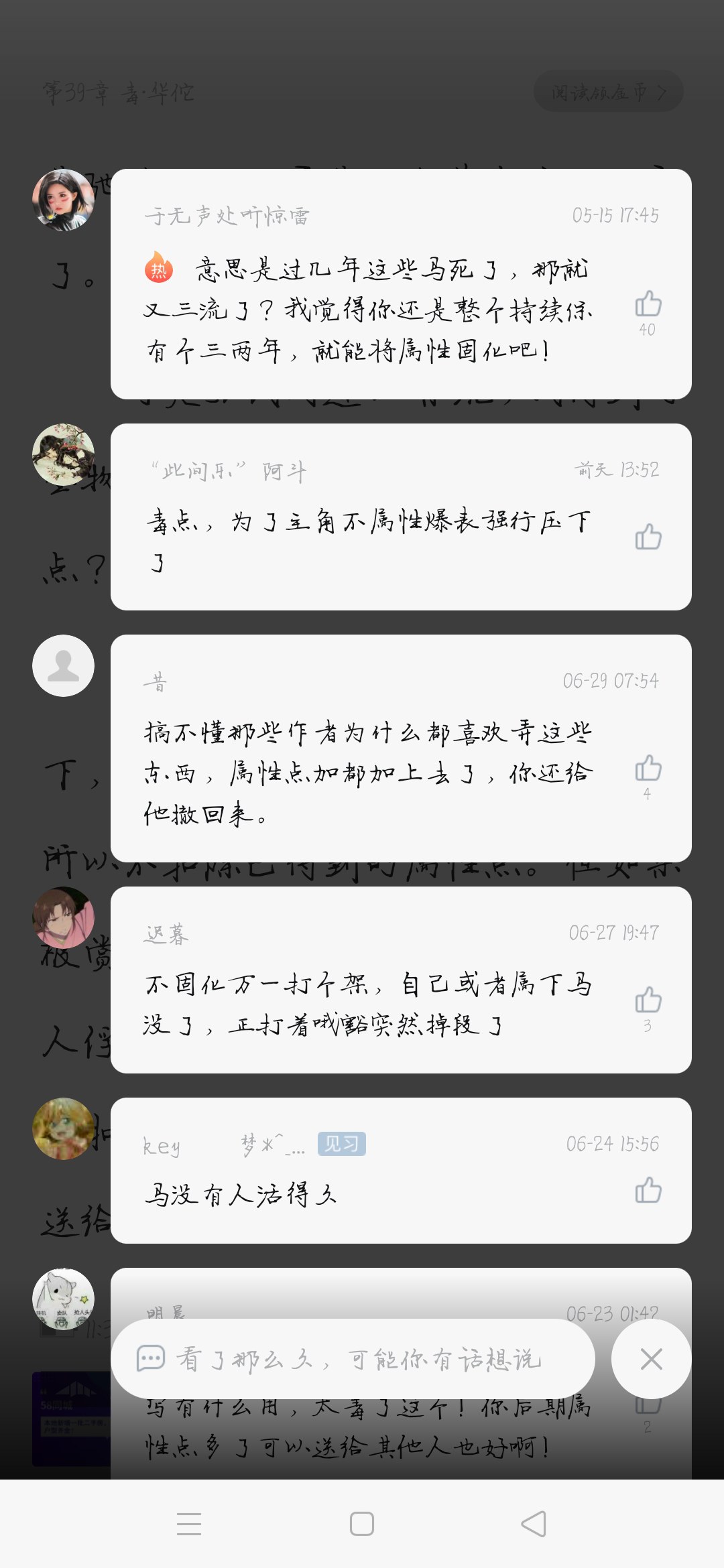Image resolution: width=724 pixels, height=1568 pixels.
Task: Open 迟暮's avatar
Action: pos(64,917)
